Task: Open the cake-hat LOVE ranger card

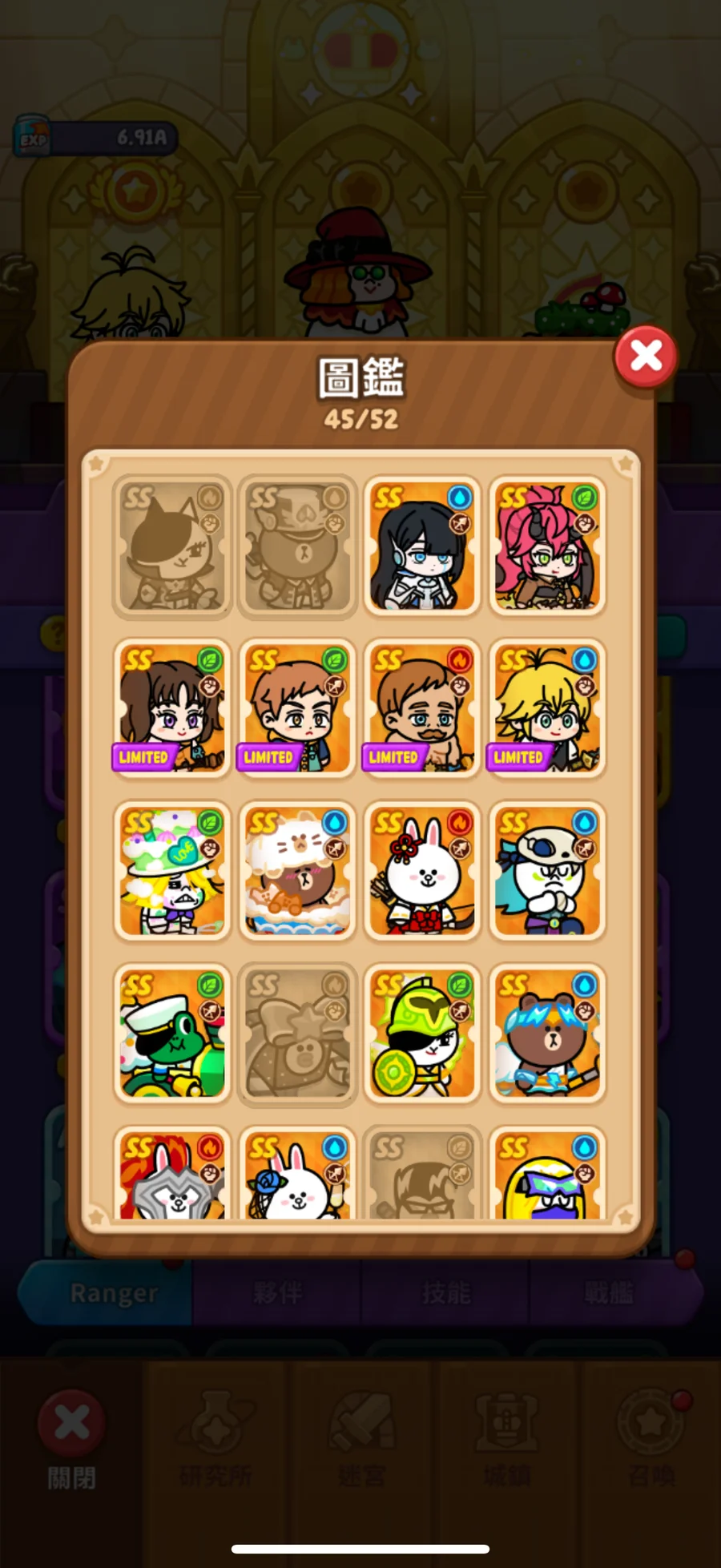Action: (x=171, y=871)
